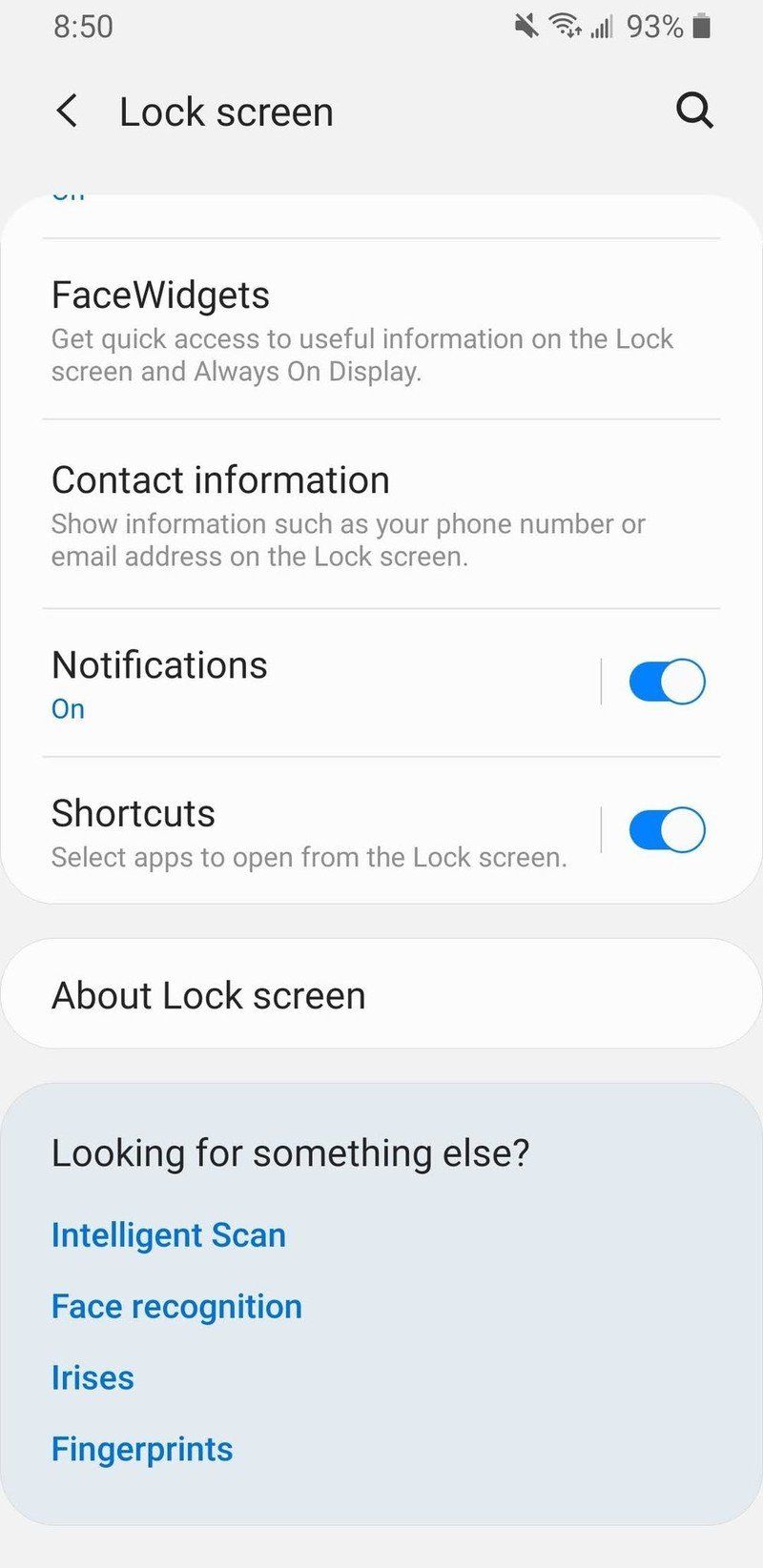Disable Notifications on the Lock screen
763x1568 pixels.
click(x=665, y=682)
